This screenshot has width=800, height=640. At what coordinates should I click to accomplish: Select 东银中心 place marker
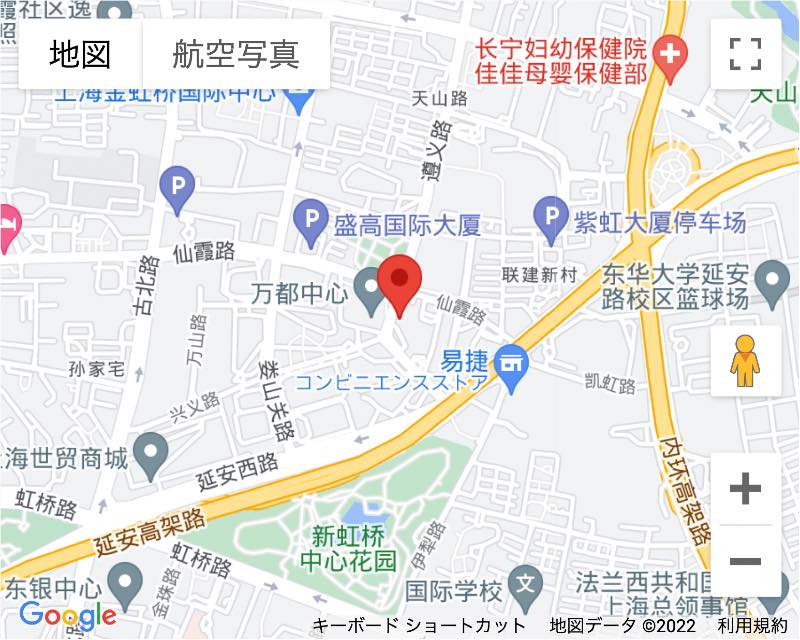click(x=126, y=580)
